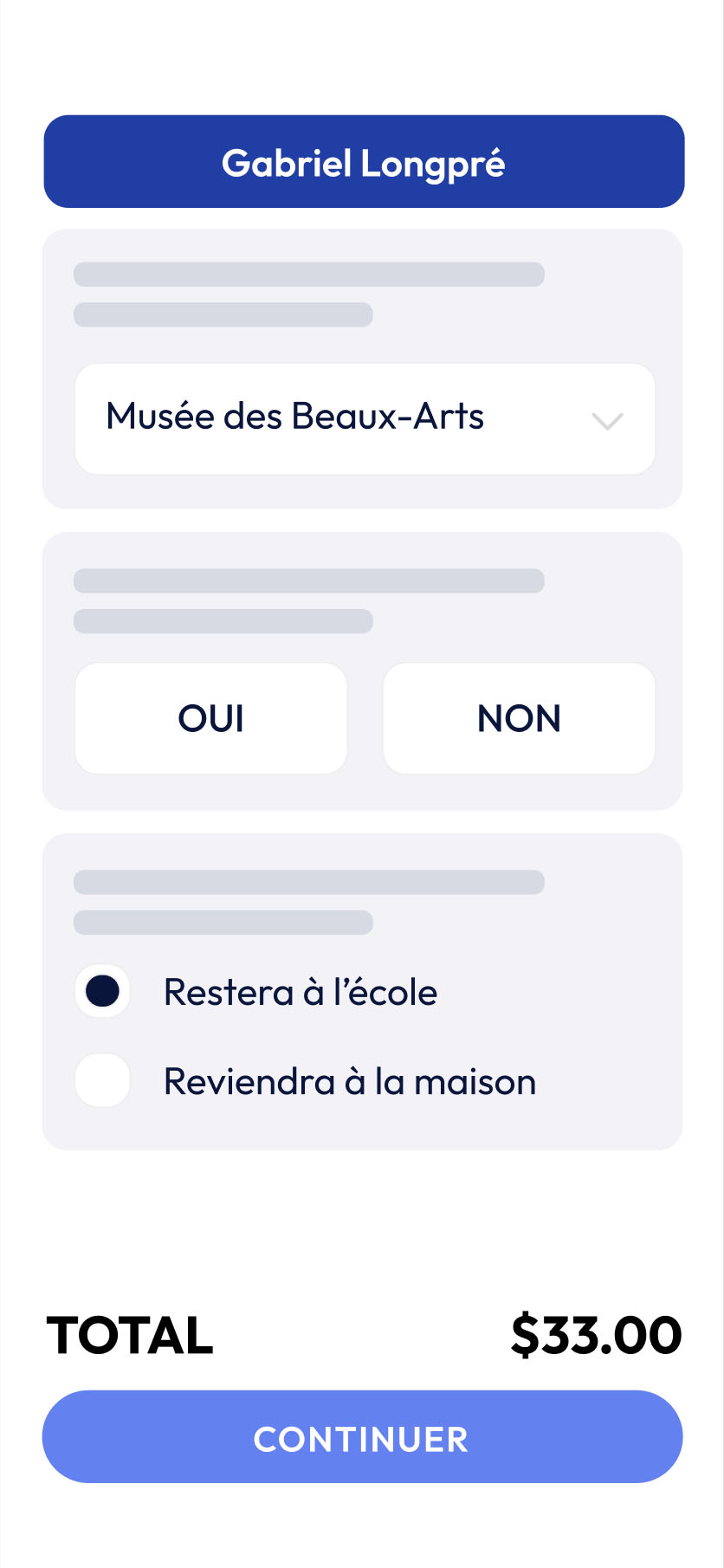Select Reviendra à la maison option
The image size is (724, 1568).
pos(103,1081)
